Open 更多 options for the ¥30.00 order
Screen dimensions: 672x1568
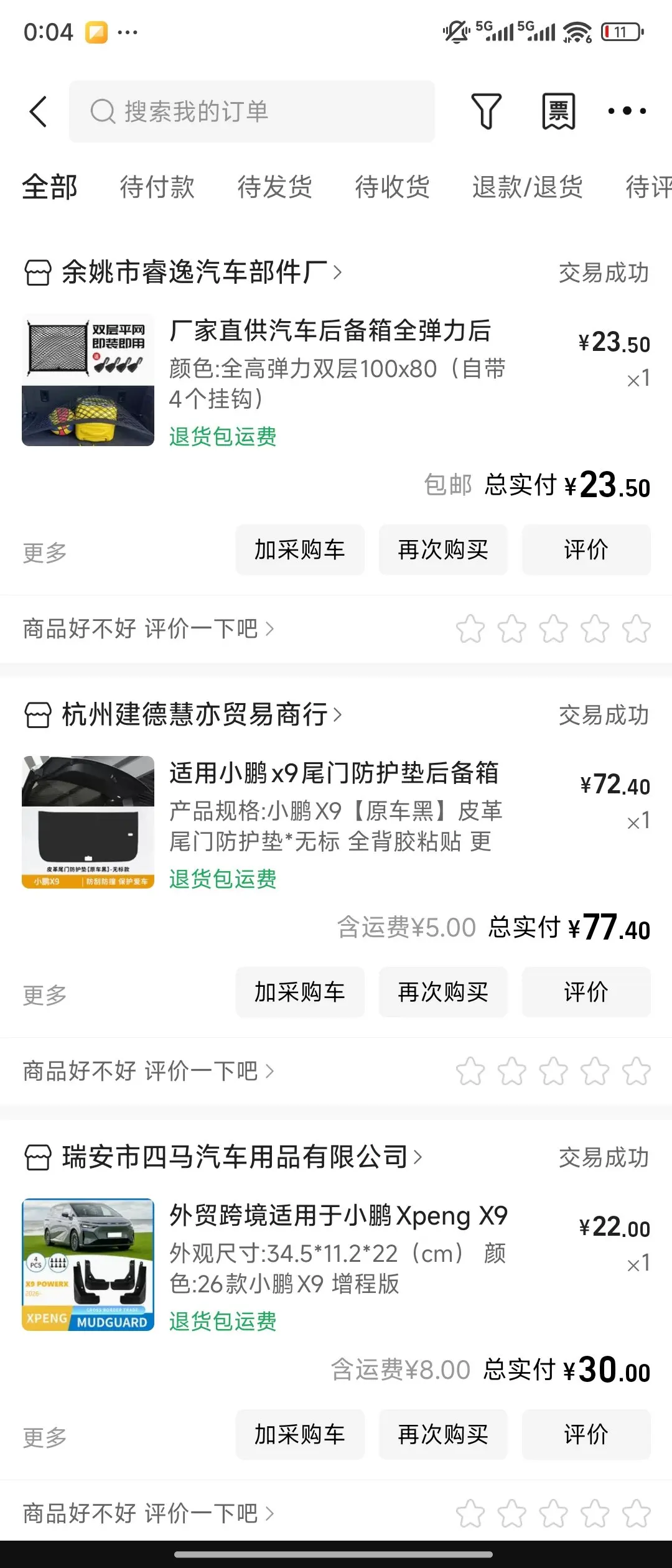pos(45,1437)
